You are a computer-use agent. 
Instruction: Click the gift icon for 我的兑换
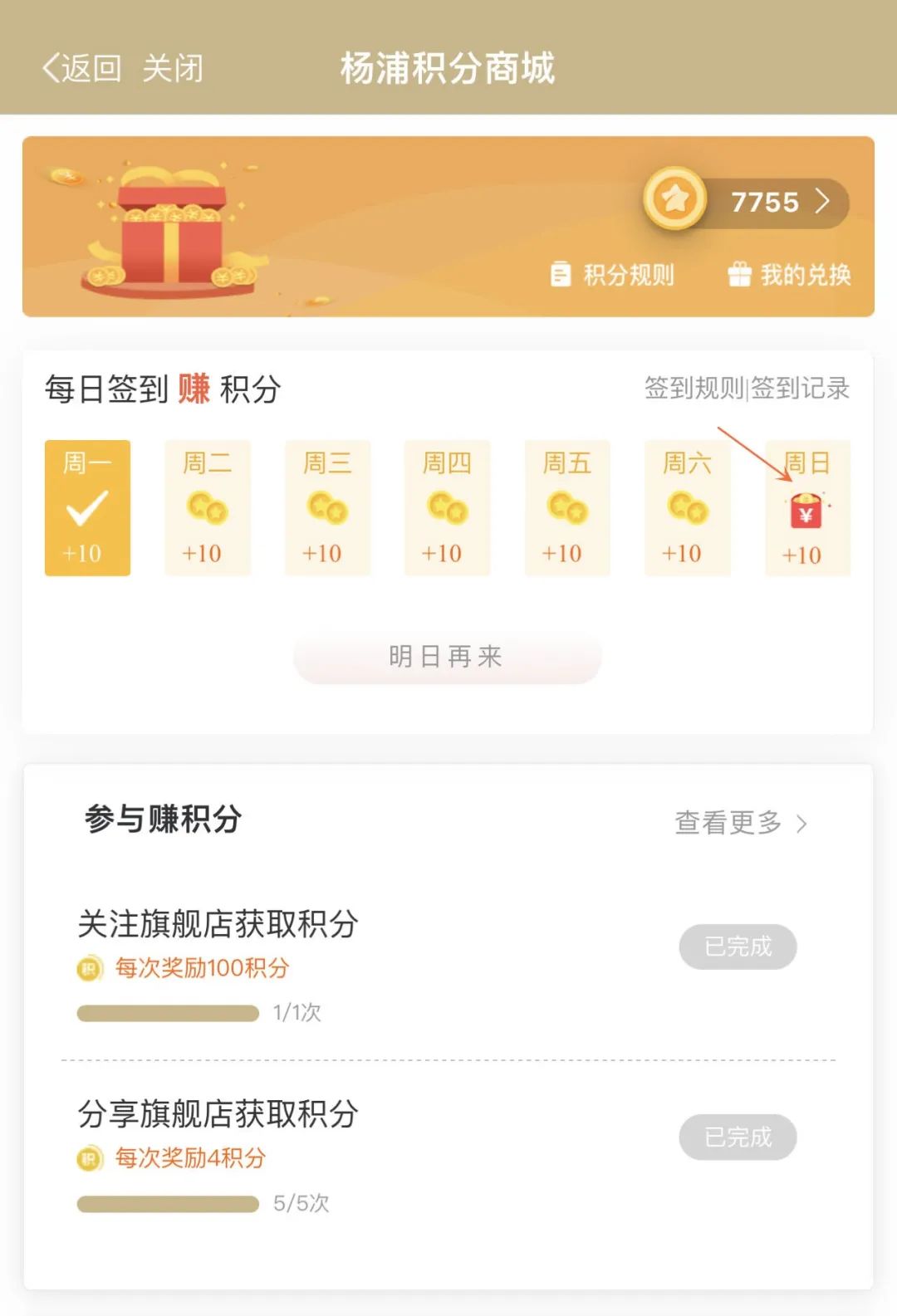[x=738, y=274]
